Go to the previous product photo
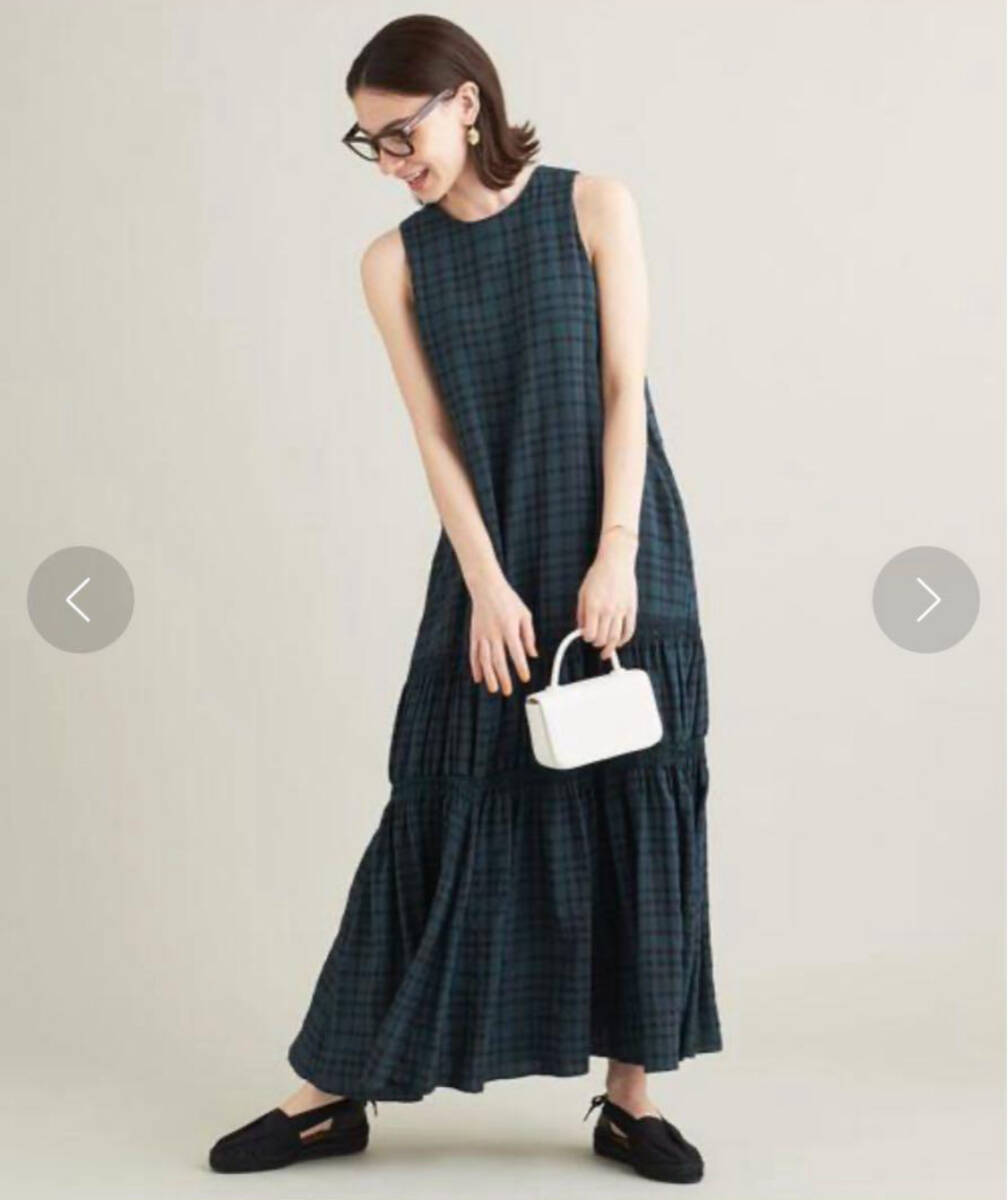The image size is (1008, 1200). [80, 600]
